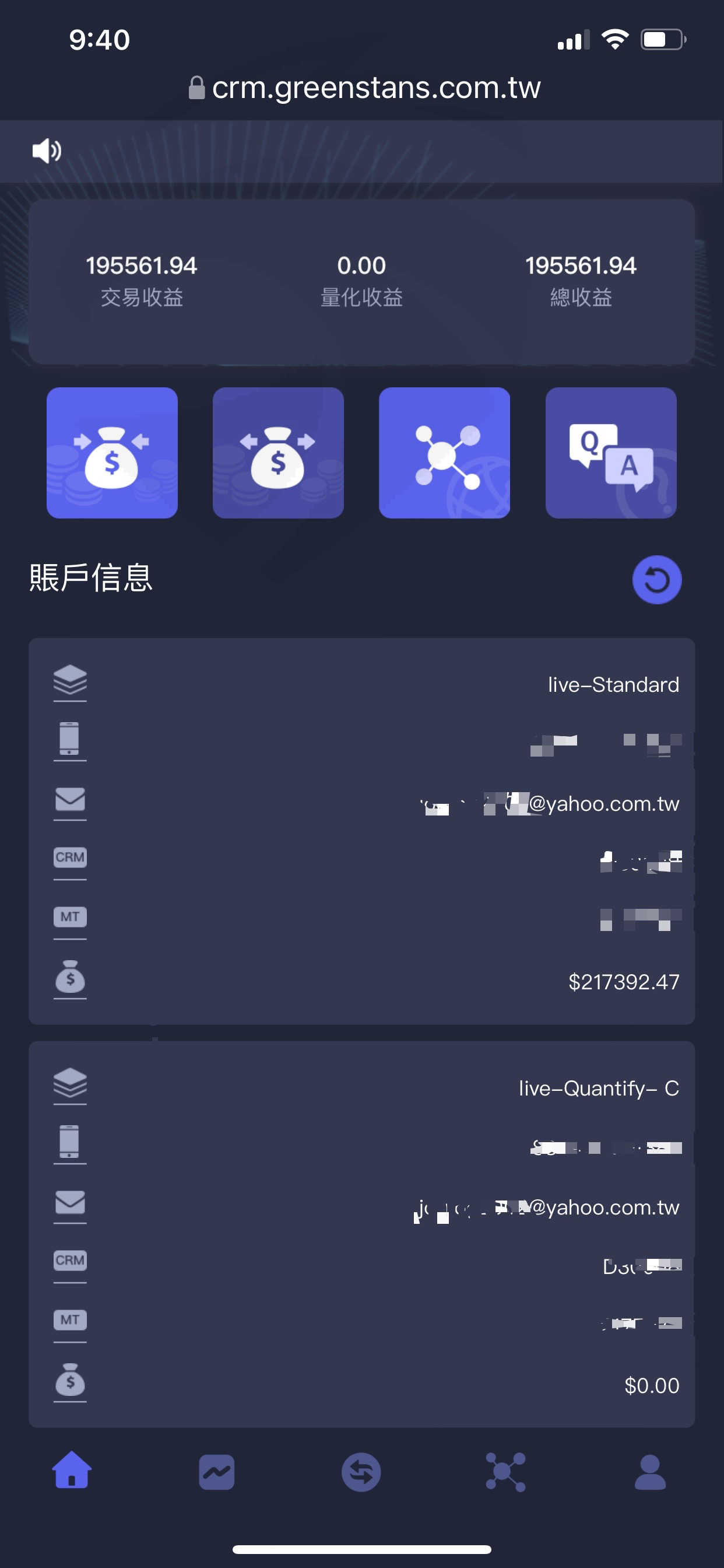The width and height of the screenshot is (724, 1568).
Task: Open the profile tab
Action: [x=651, y=1472]
